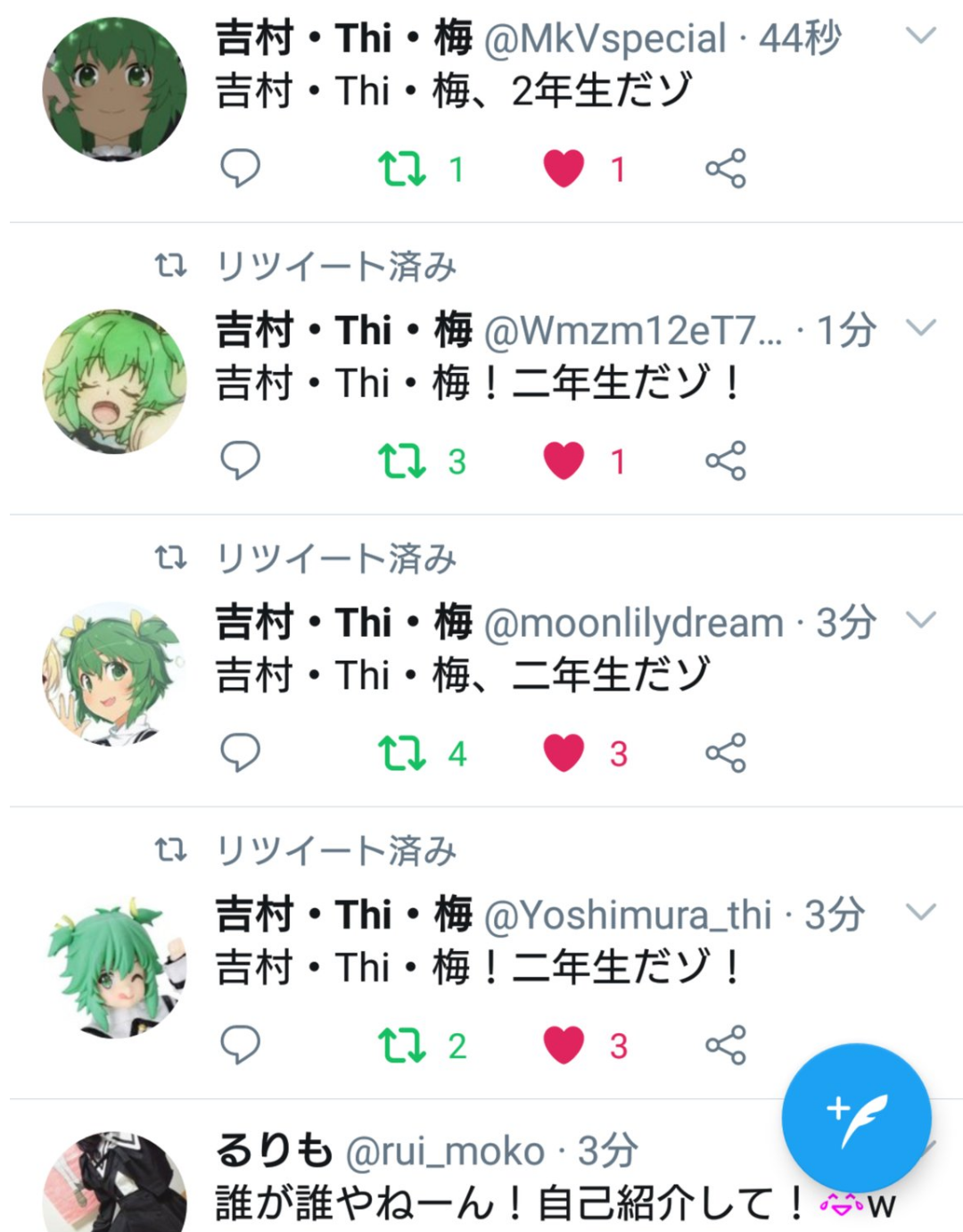Open chevron menu on @Yoshimura_thi's tweet
This screenshot has width=963, height=1232.
tap(920, 912)
